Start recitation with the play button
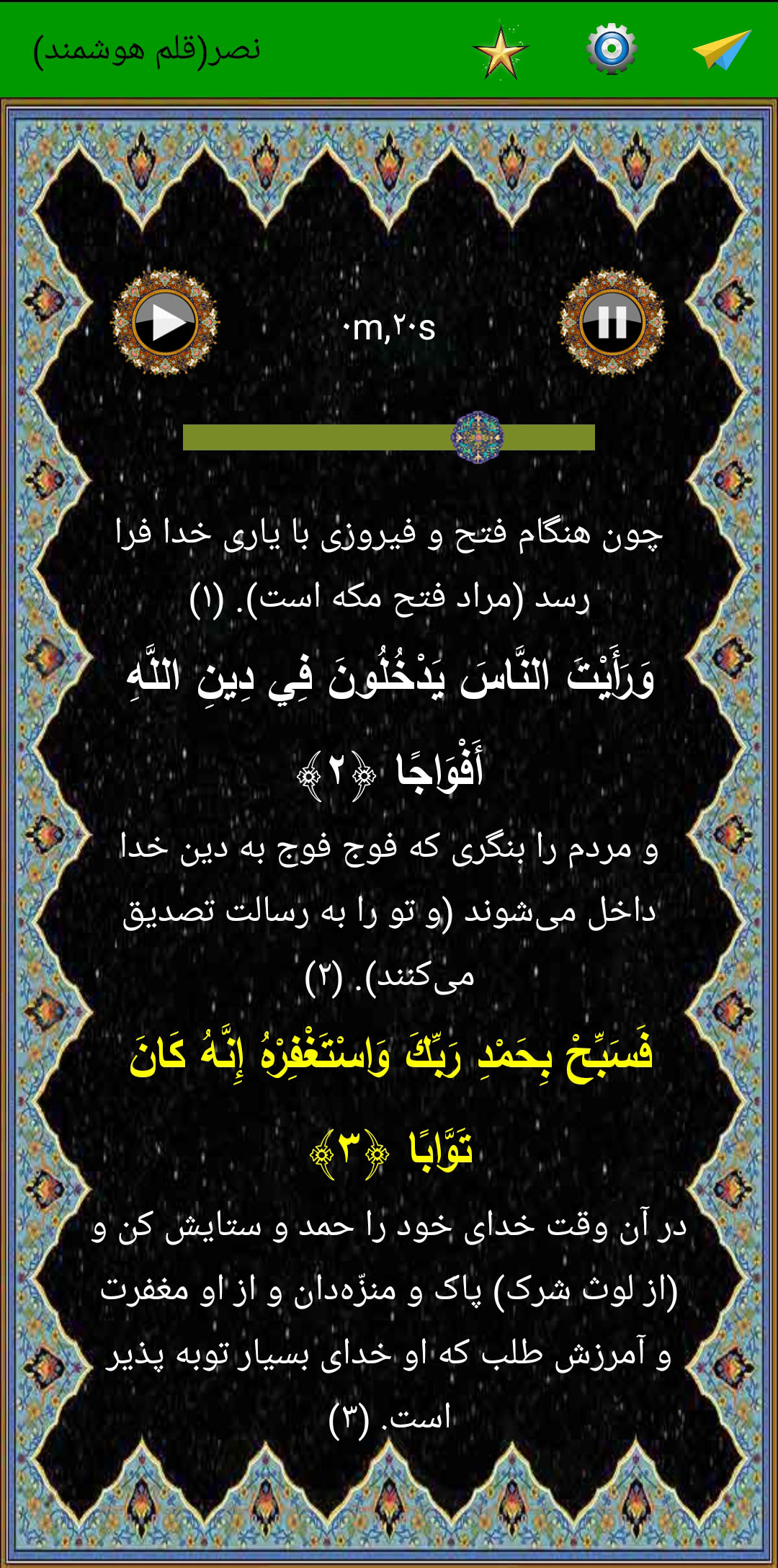 point(164,322)
